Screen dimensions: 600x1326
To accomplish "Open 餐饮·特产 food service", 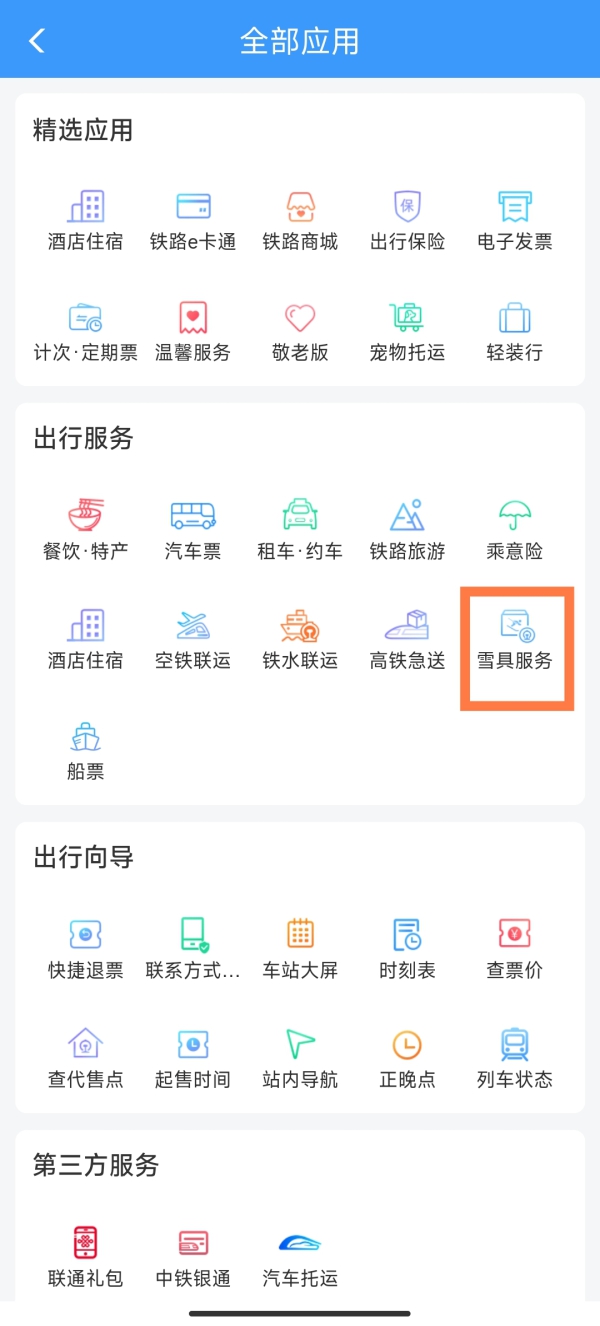I will (85, 530).
